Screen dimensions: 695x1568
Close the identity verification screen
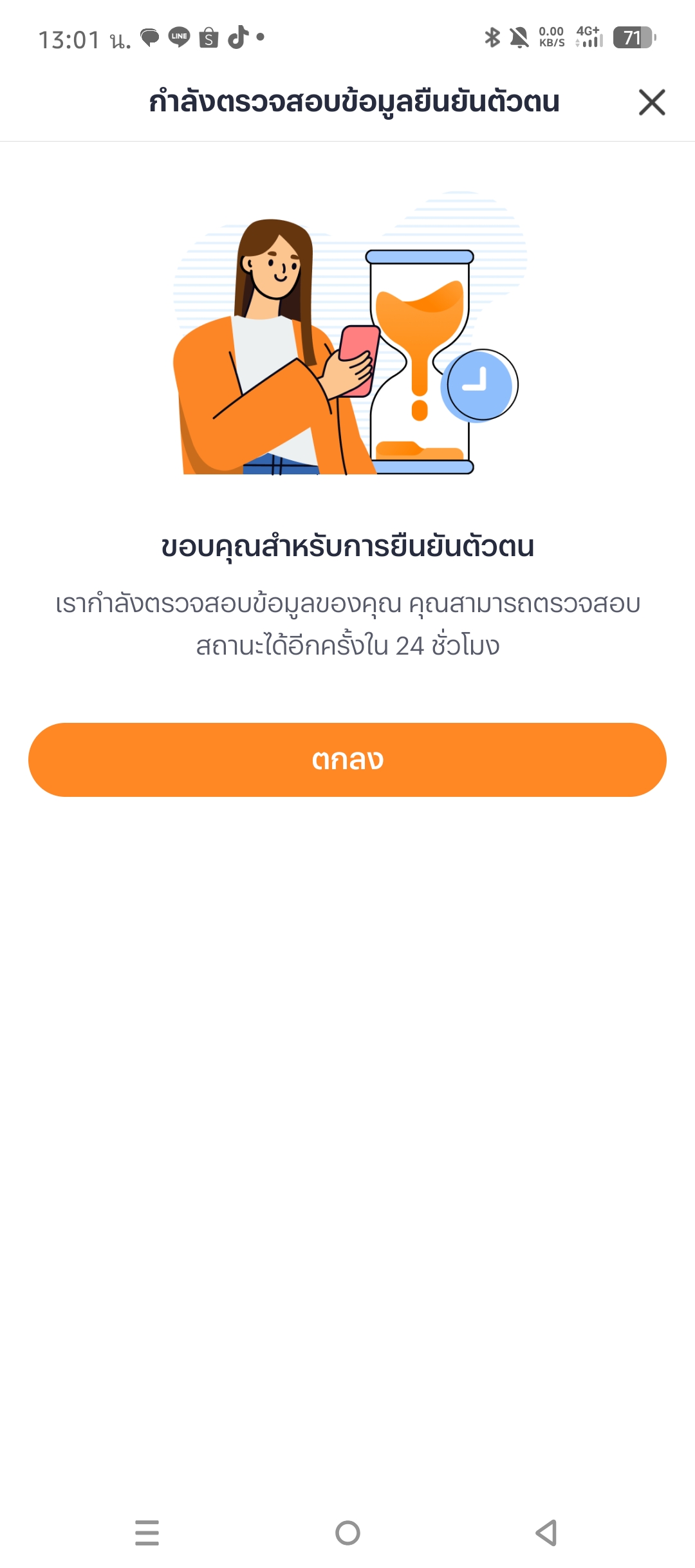[652, 102]
